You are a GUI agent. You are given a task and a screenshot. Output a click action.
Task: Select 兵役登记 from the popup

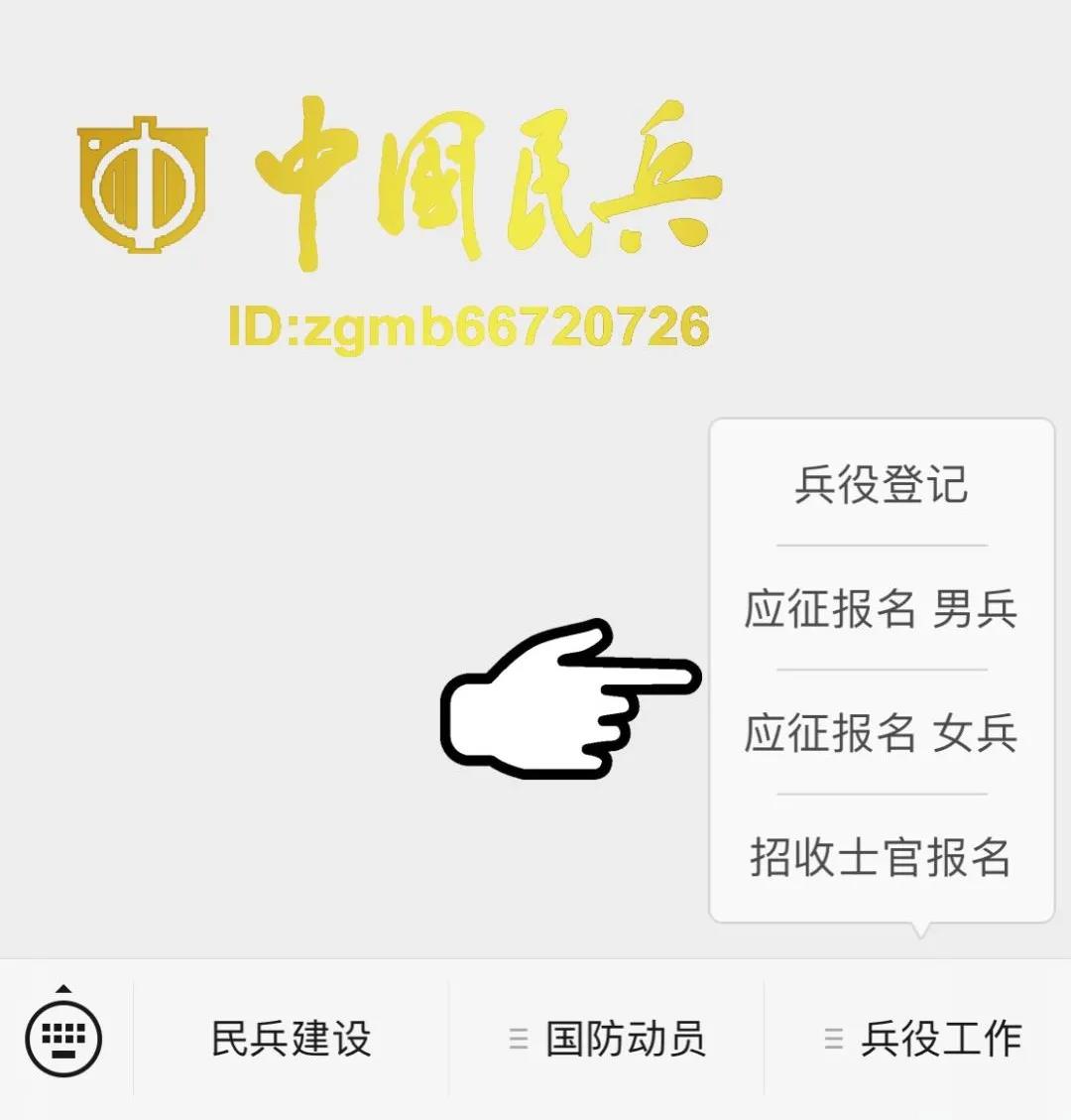click(882, 484)
